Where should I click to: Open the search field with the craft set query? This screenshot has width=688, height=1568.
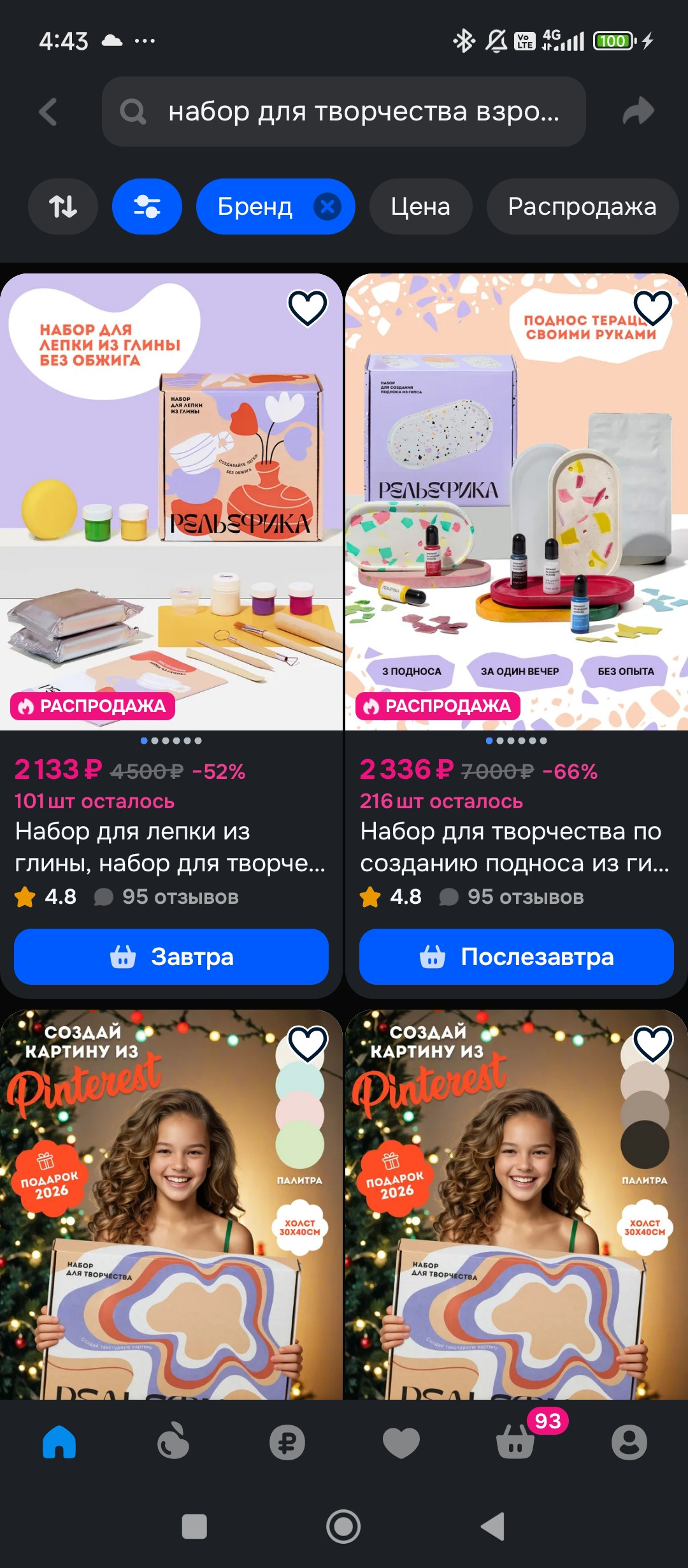point(344,112)
